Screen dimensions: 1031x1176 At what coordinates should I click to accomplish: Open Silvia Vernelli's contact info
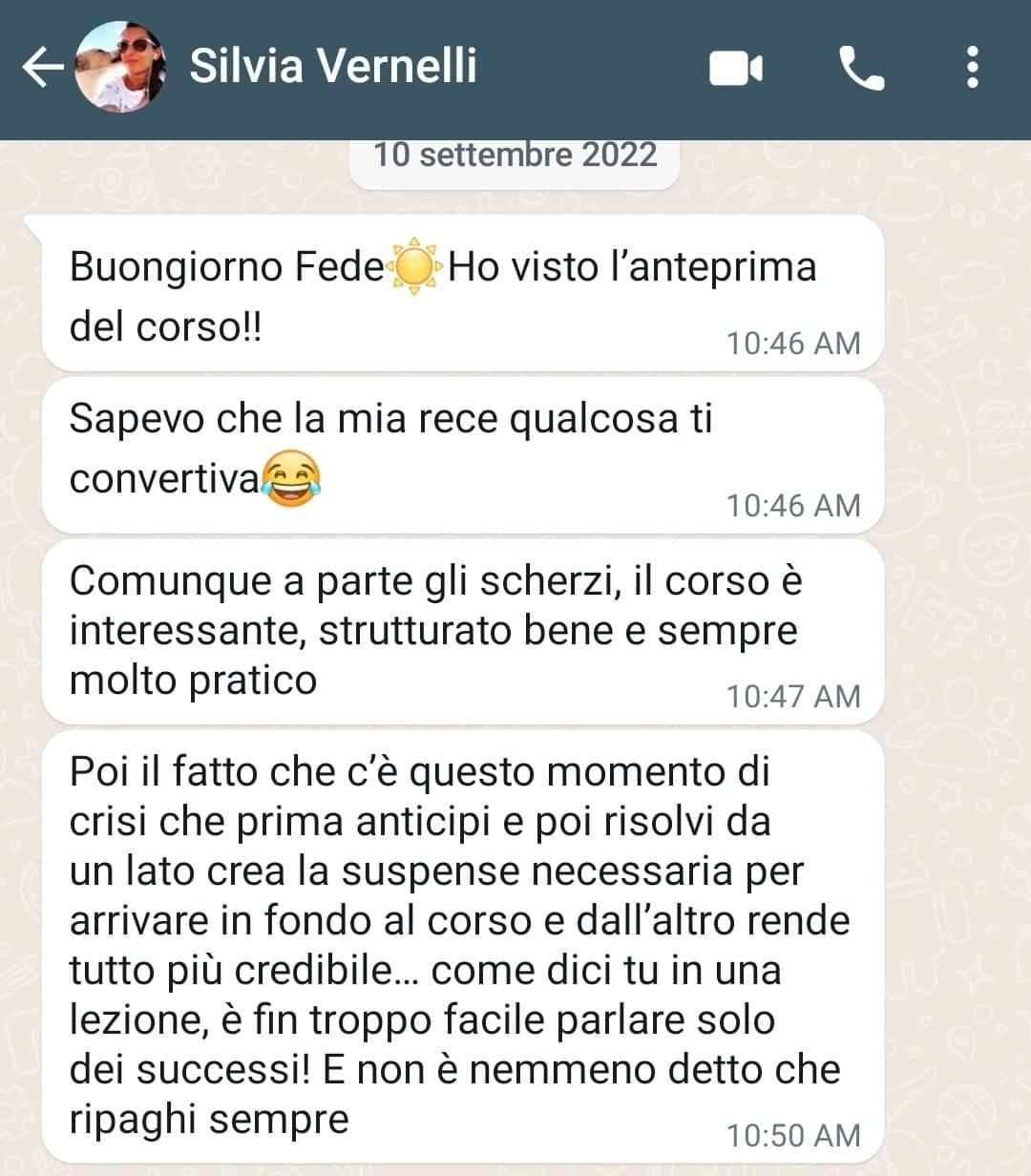click(x=332, y=67)
